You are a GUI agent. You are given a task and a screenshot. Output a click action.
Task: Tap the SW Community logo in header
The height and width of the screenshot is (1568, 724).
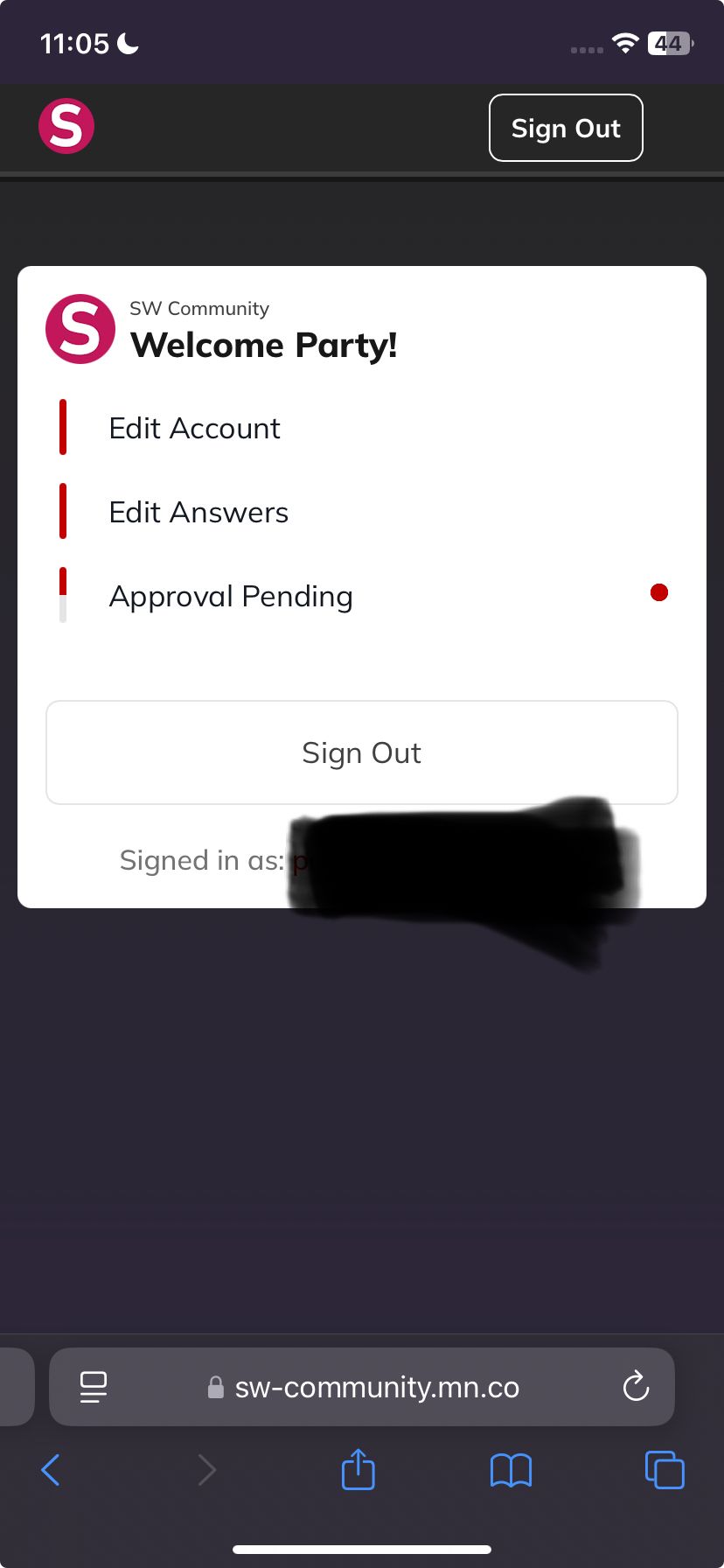pos(66,126)
